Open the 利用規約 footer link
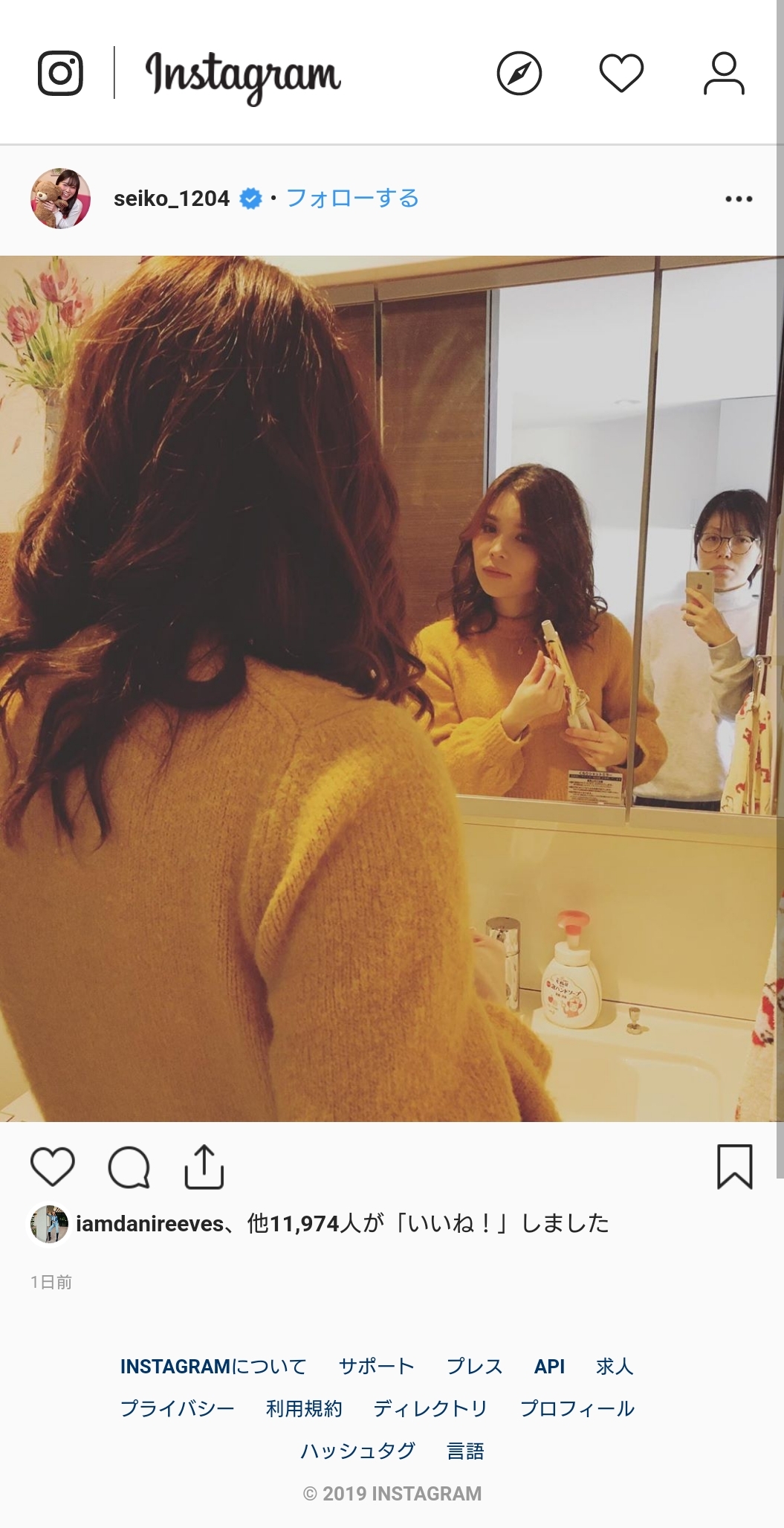Screen dimensions: 784x1528 (x=304, y=1408)
